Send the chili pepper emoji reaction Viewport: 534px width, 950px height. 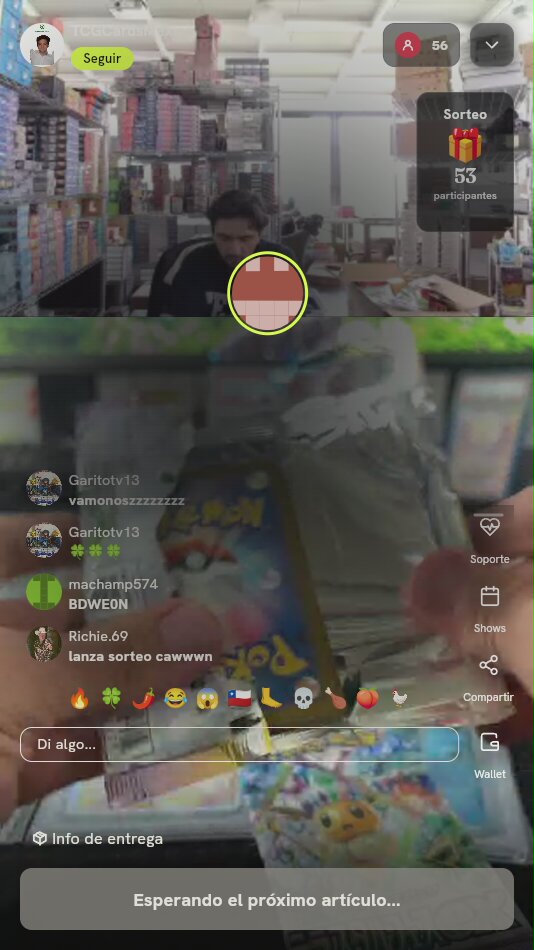click(143, 699)
